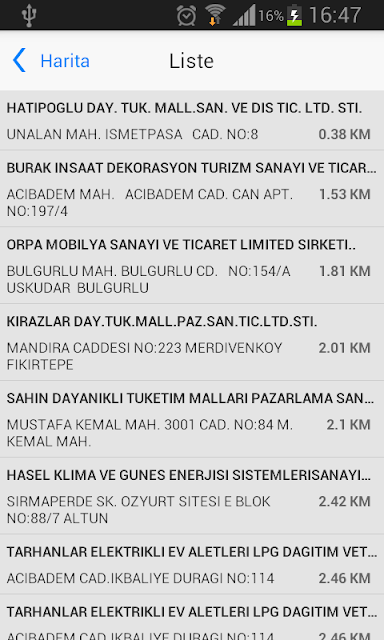Select BURAK INSAAT DEKORASYON TURIZM row
Viewport: 384px width, 640px height.
[192, 189]
